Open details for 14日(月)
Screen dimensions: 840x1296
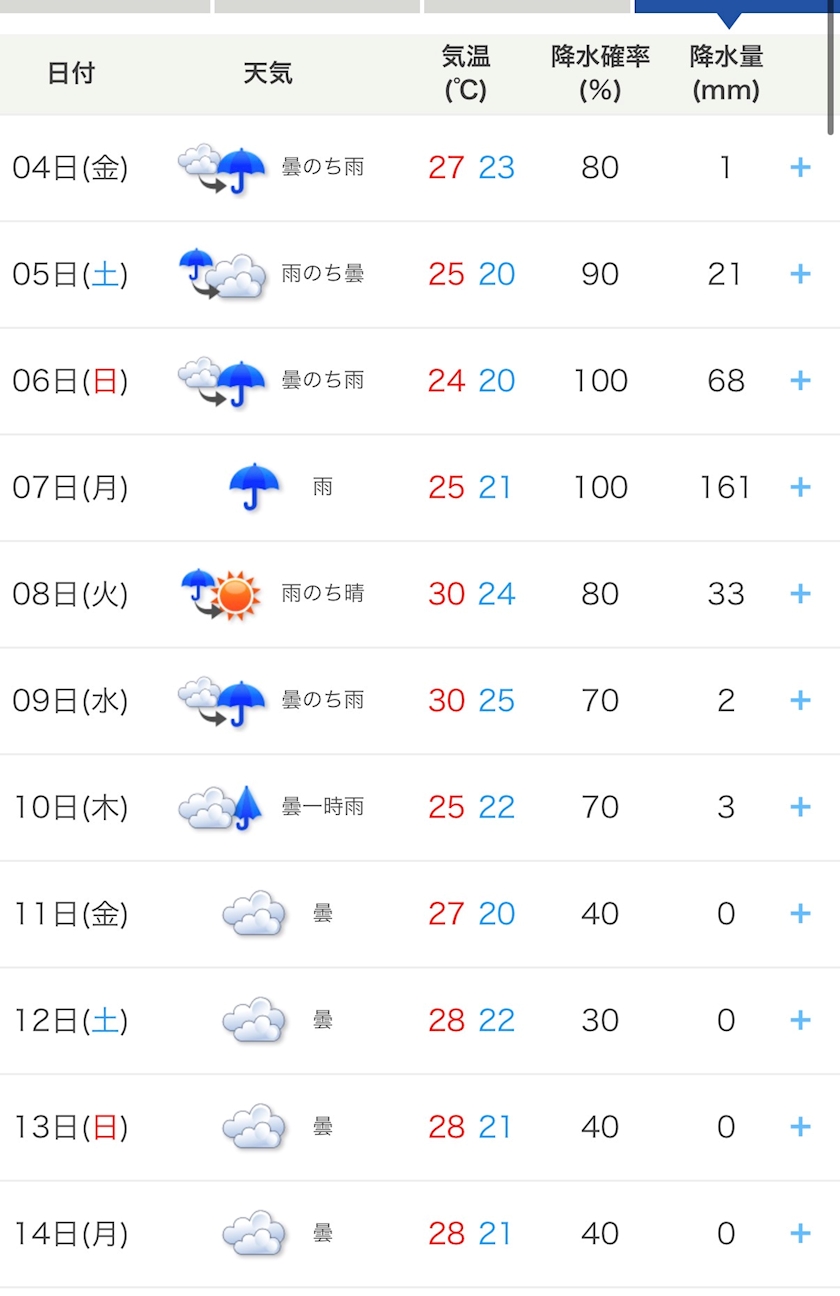pos(800,1234)
